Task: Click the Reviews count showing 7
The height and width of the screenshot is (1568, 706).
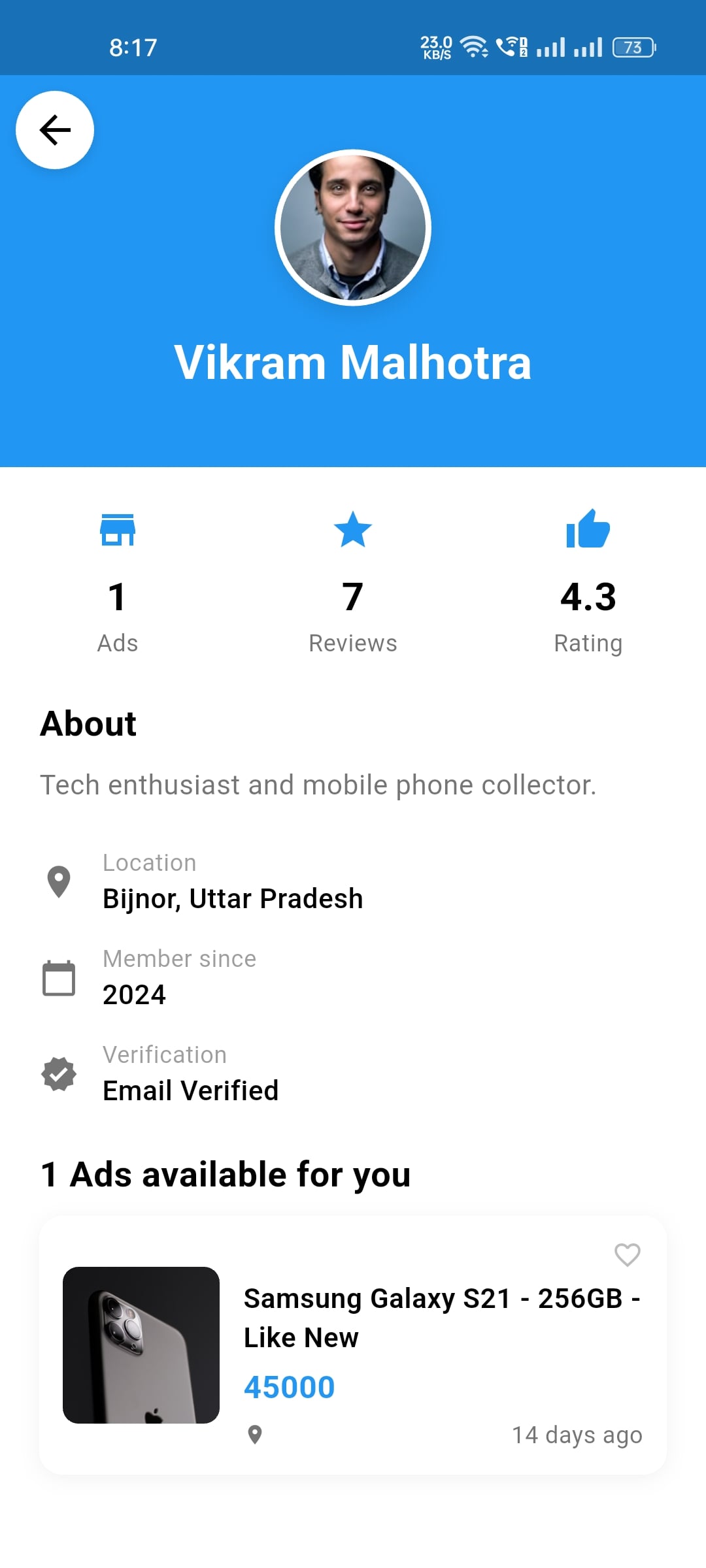Action: (x=352, y=595)
